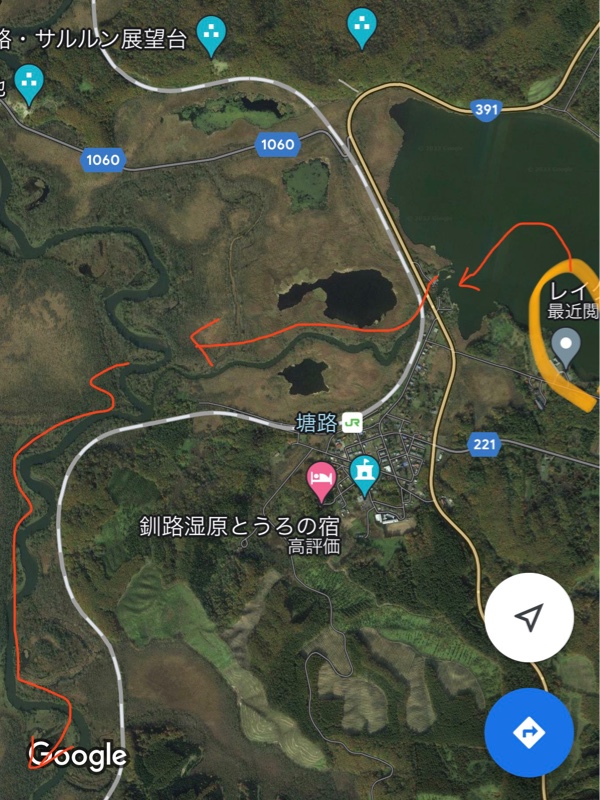This screenshot has width=600, height=800.
Task: Select the pink hotel pin 釧路湿原とうろの宿
Action: (321, 480)
